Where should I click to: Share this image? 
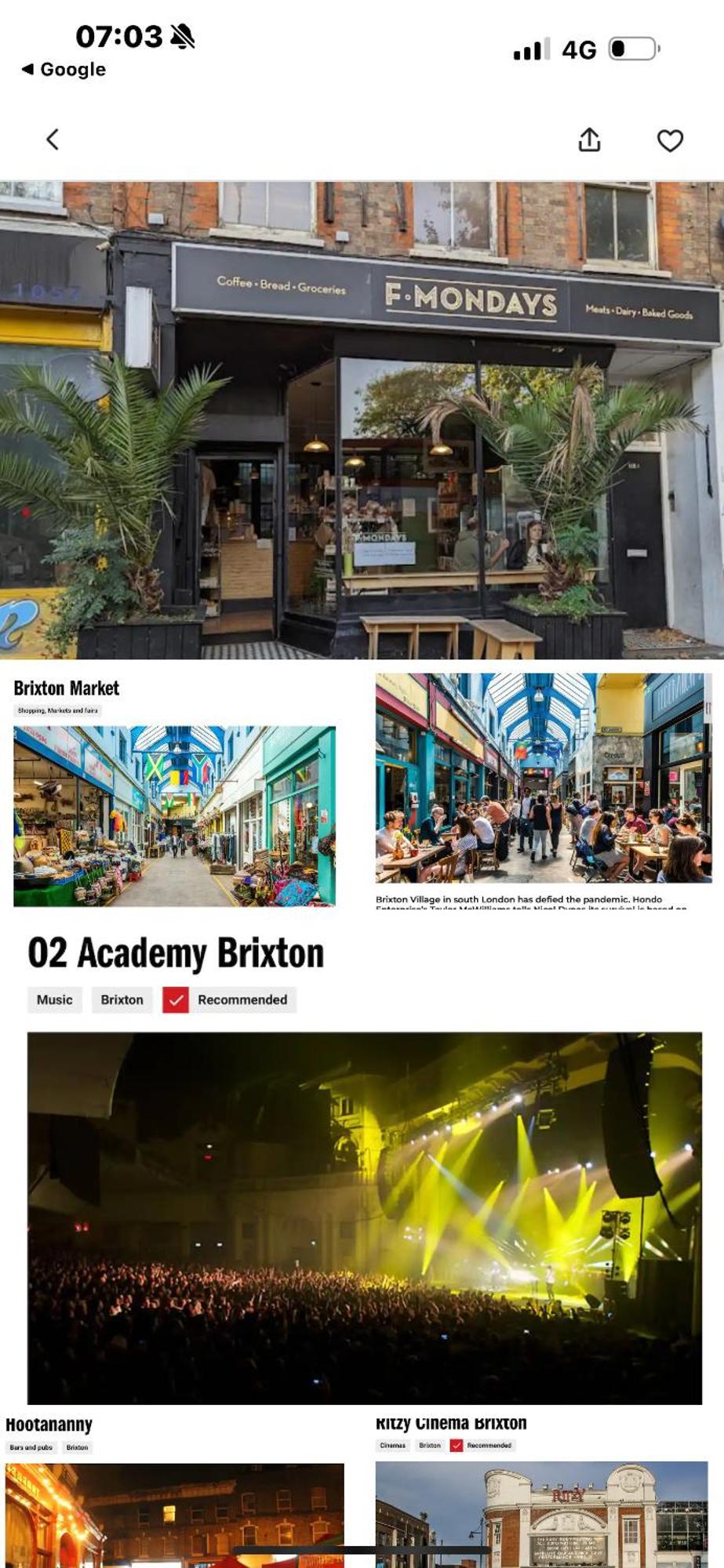click(x=589, y=140)
